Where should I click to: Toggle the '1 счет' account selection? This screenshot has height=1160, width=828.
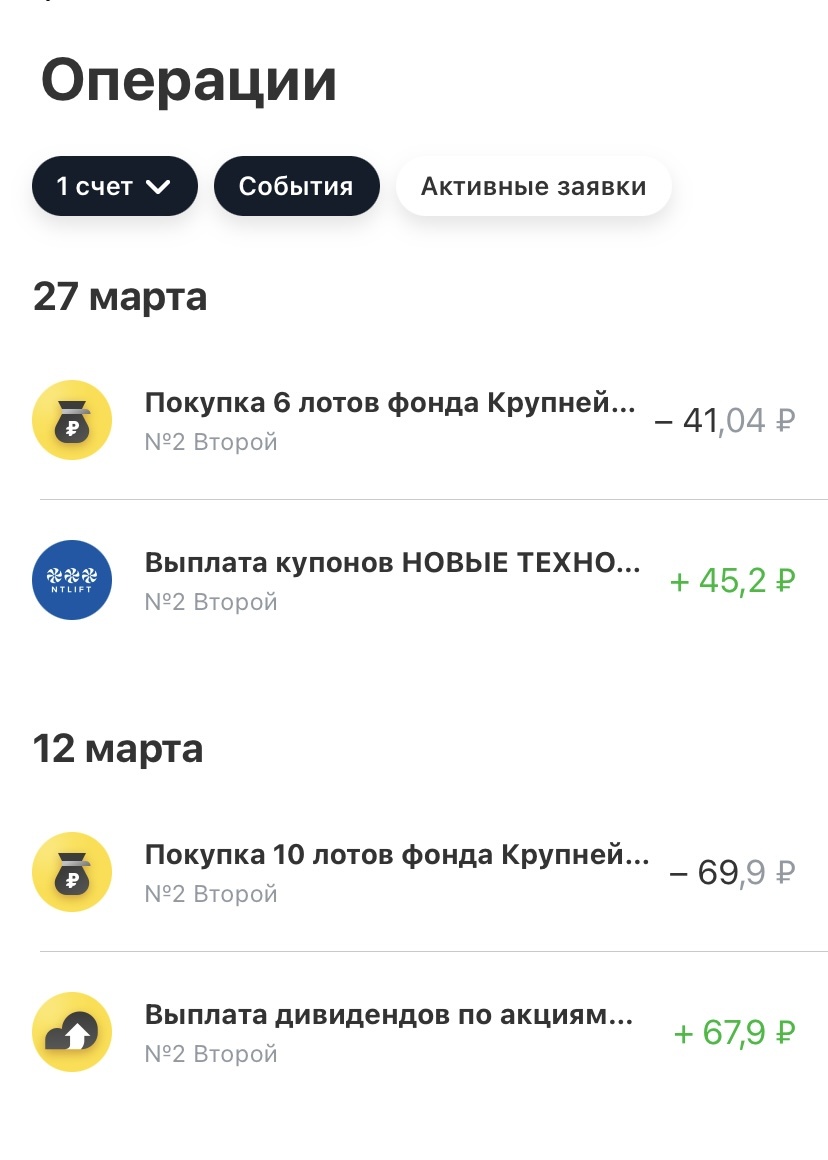click(x=113, y=185)
